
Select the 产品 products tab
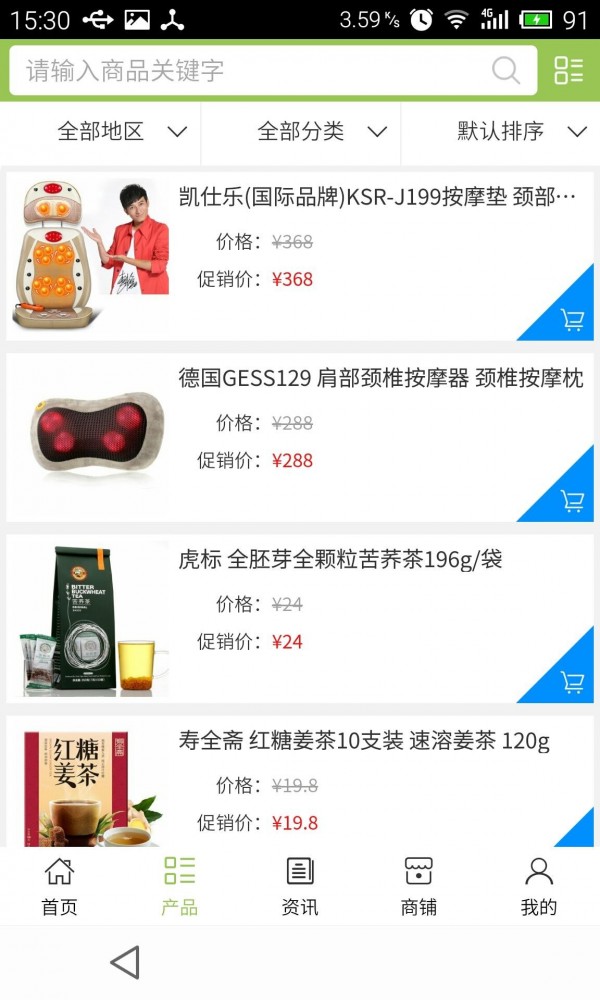[x=179, y=887]
